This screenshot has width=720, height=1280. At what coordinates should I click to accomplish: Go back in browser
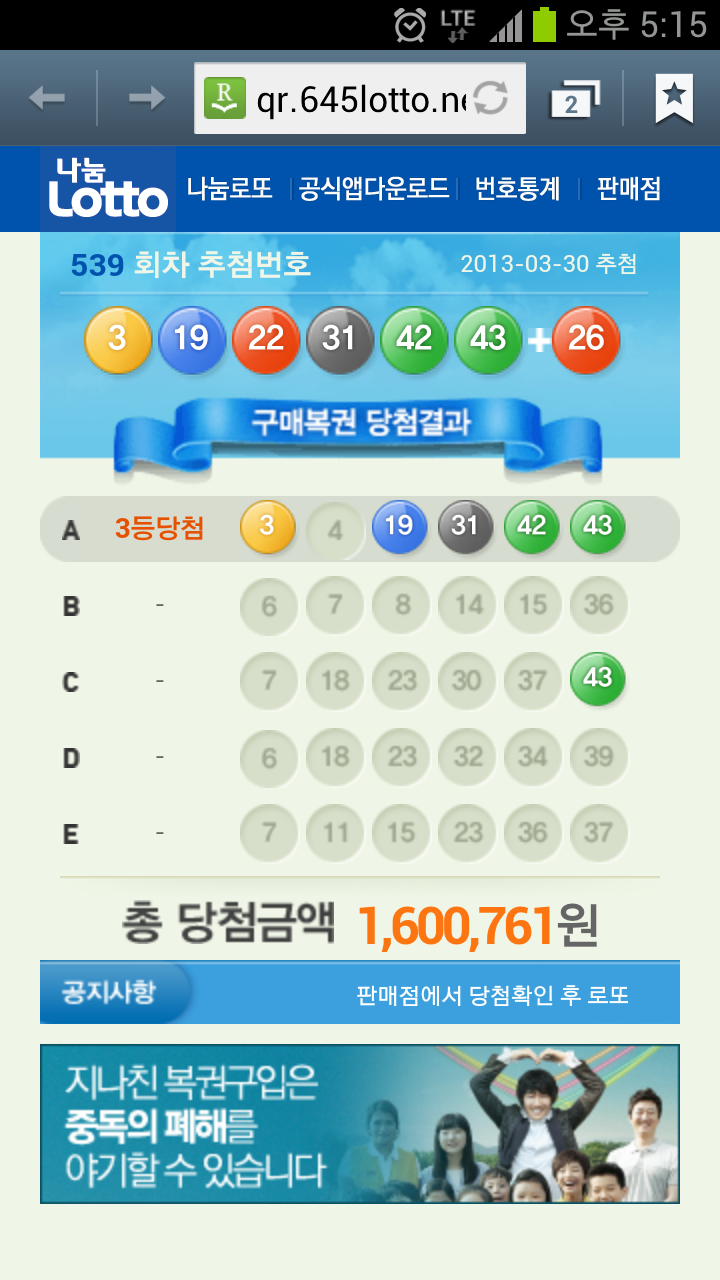tap(47, 98)
